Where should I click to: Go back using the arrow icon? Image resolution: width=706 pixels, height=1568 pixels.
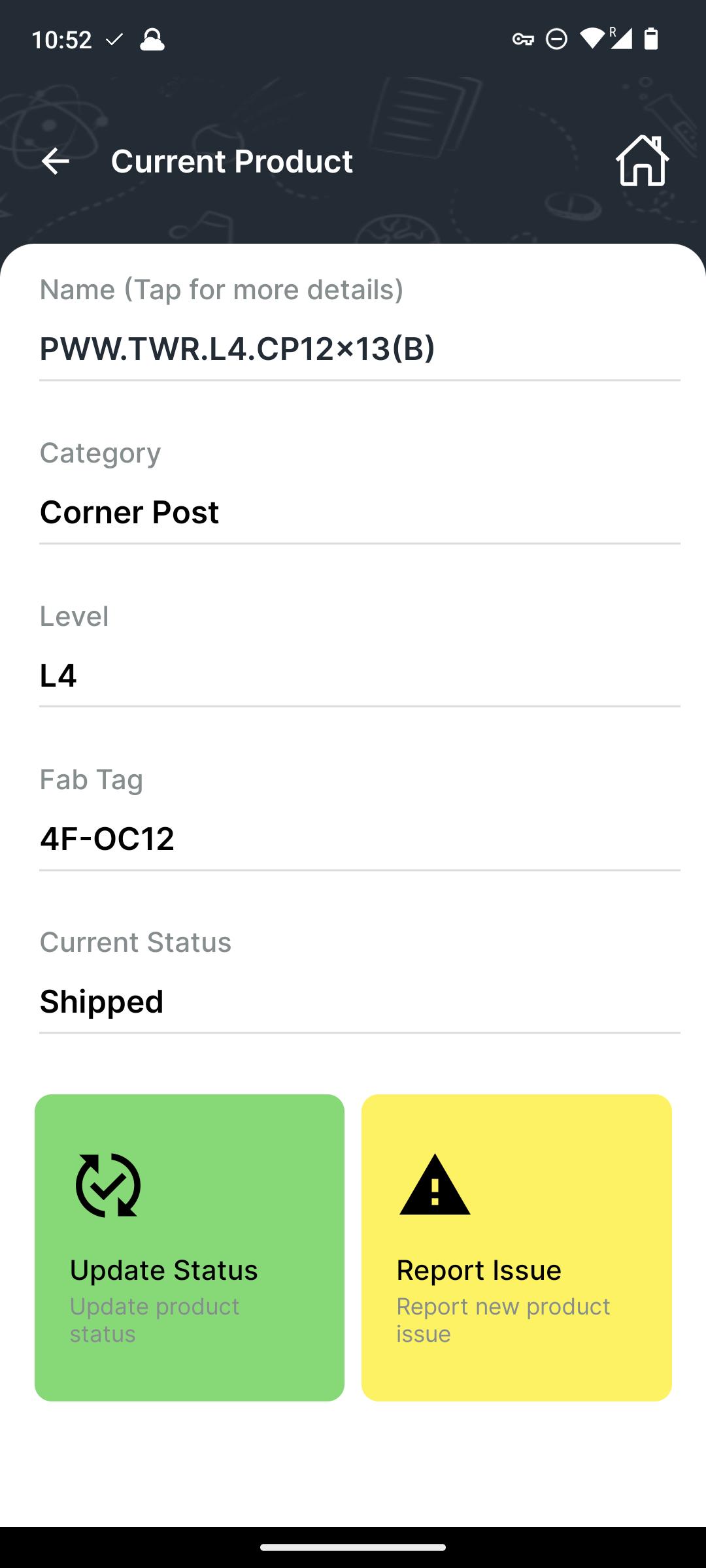click(56, 161)
